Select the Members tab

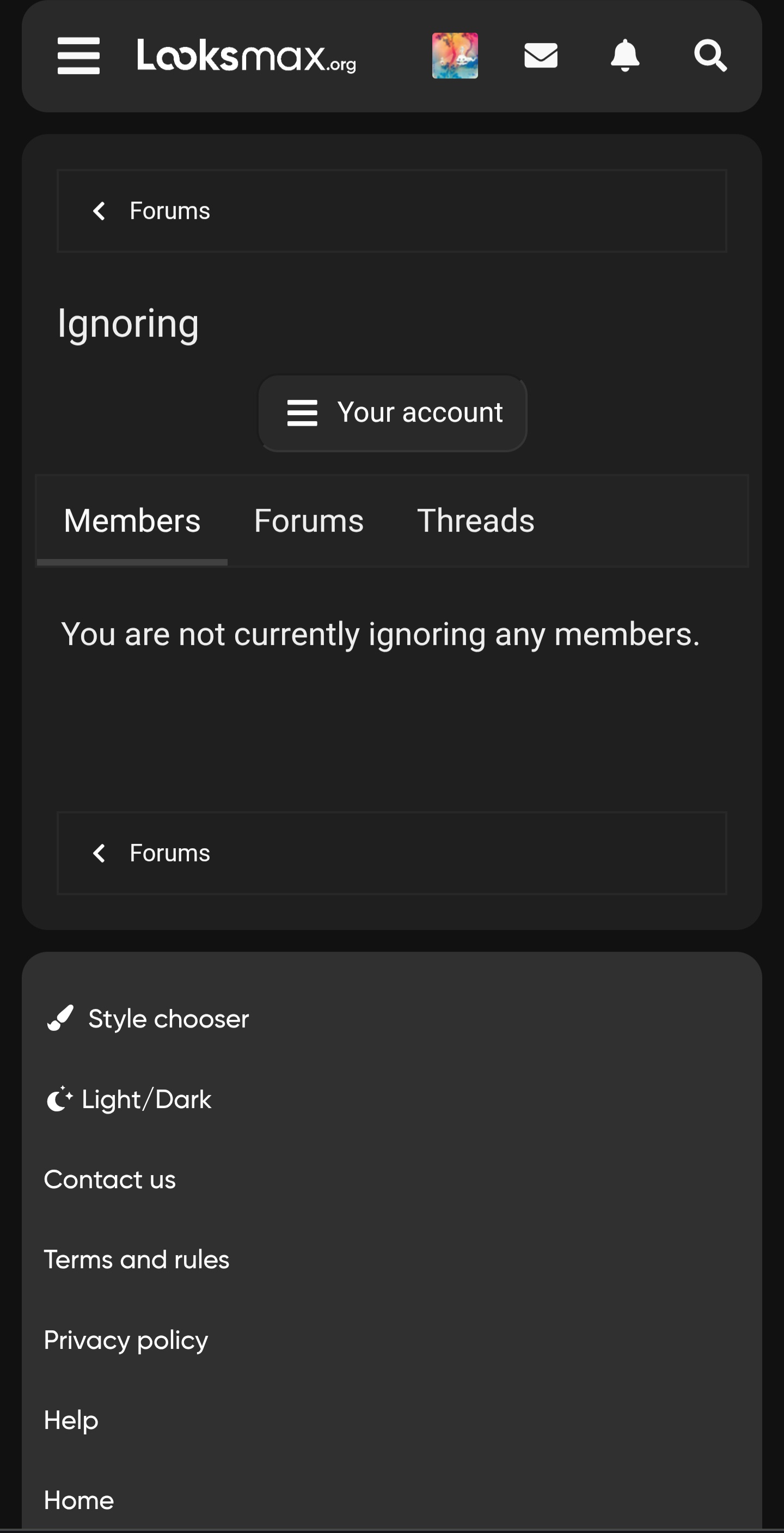132,521
